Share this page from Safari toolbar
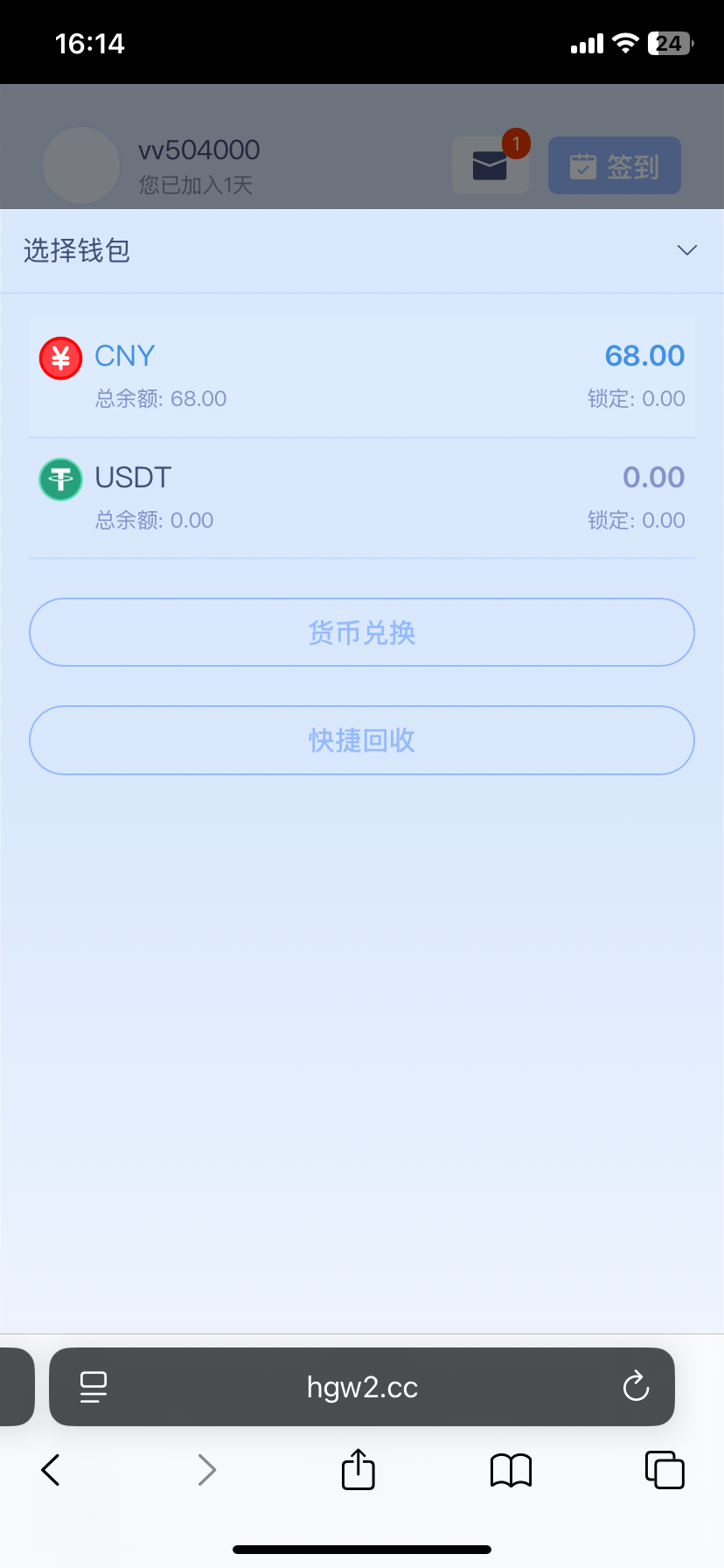Screen dimensions: 724x1568 pyautogui.click(x=358, y=1469)
